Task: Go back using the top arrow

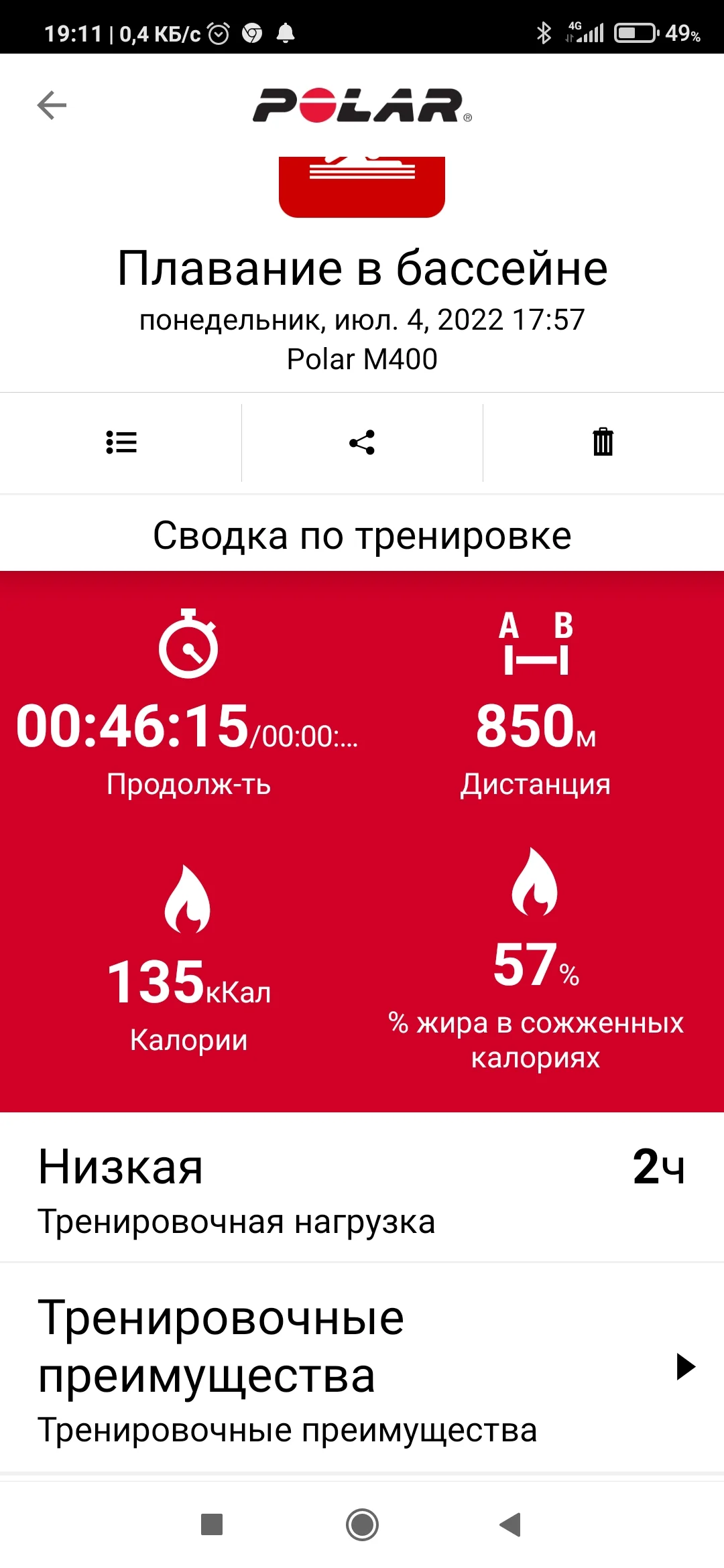Action: pyautogui.click(x=52, y=105)
